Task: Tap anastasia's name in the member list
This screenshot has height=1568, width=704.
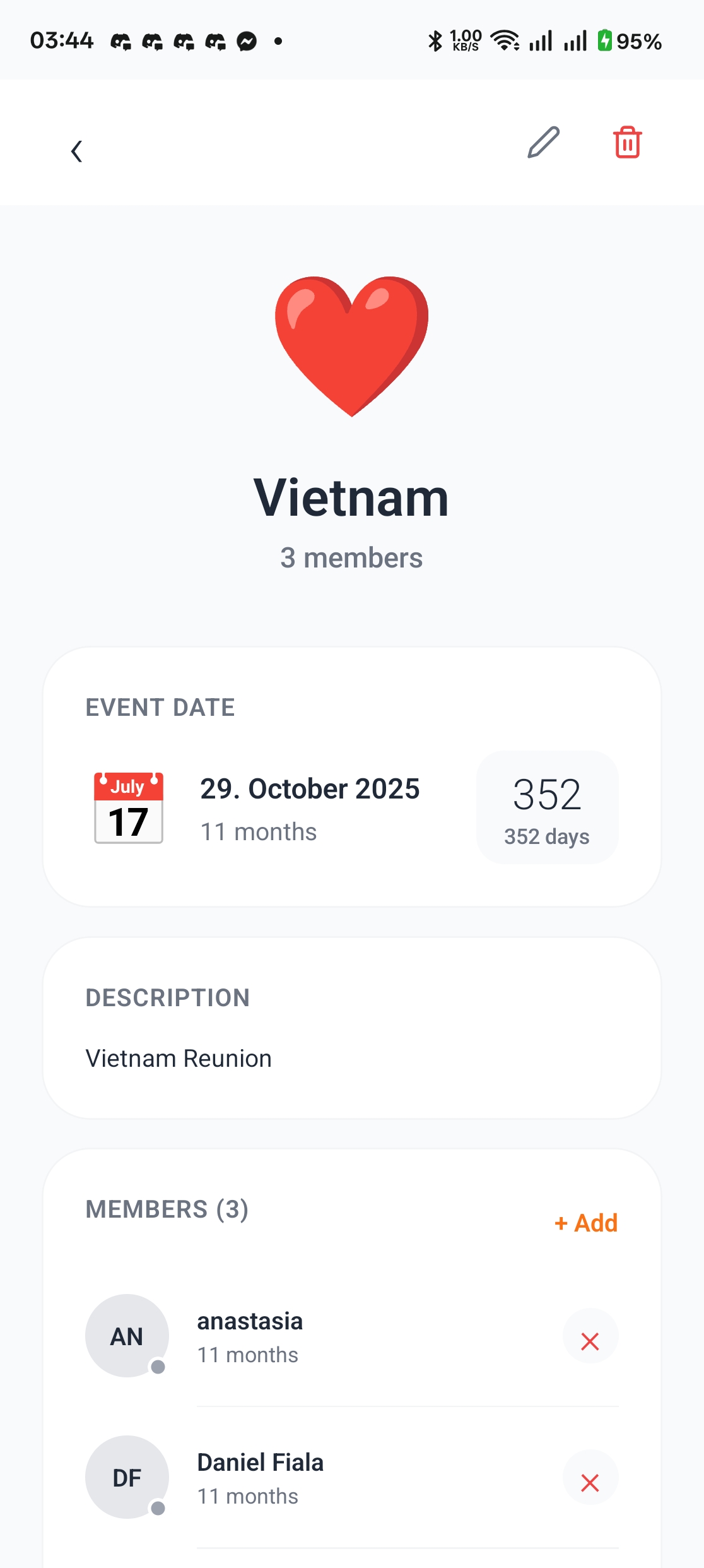Action: coord(249,1321)
